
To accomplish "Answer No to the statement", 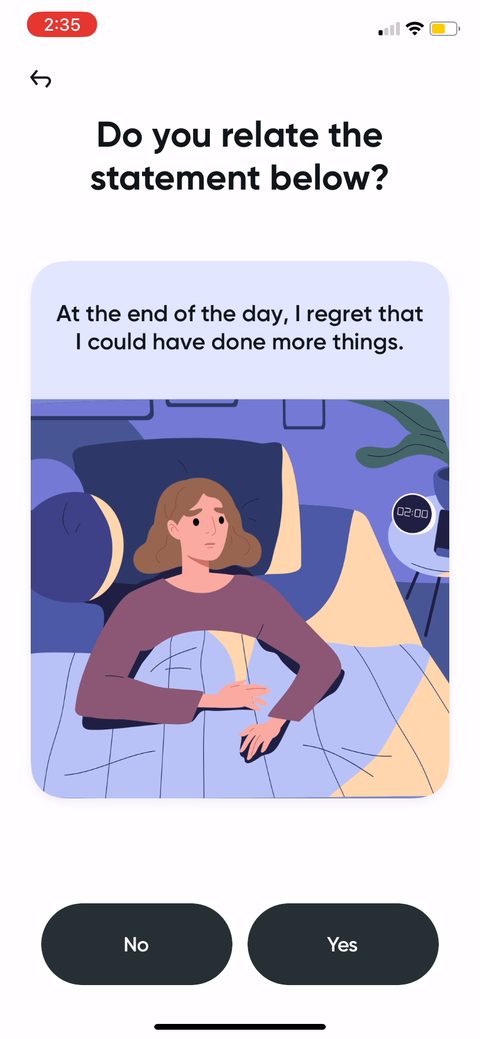I will pos(137,944).
